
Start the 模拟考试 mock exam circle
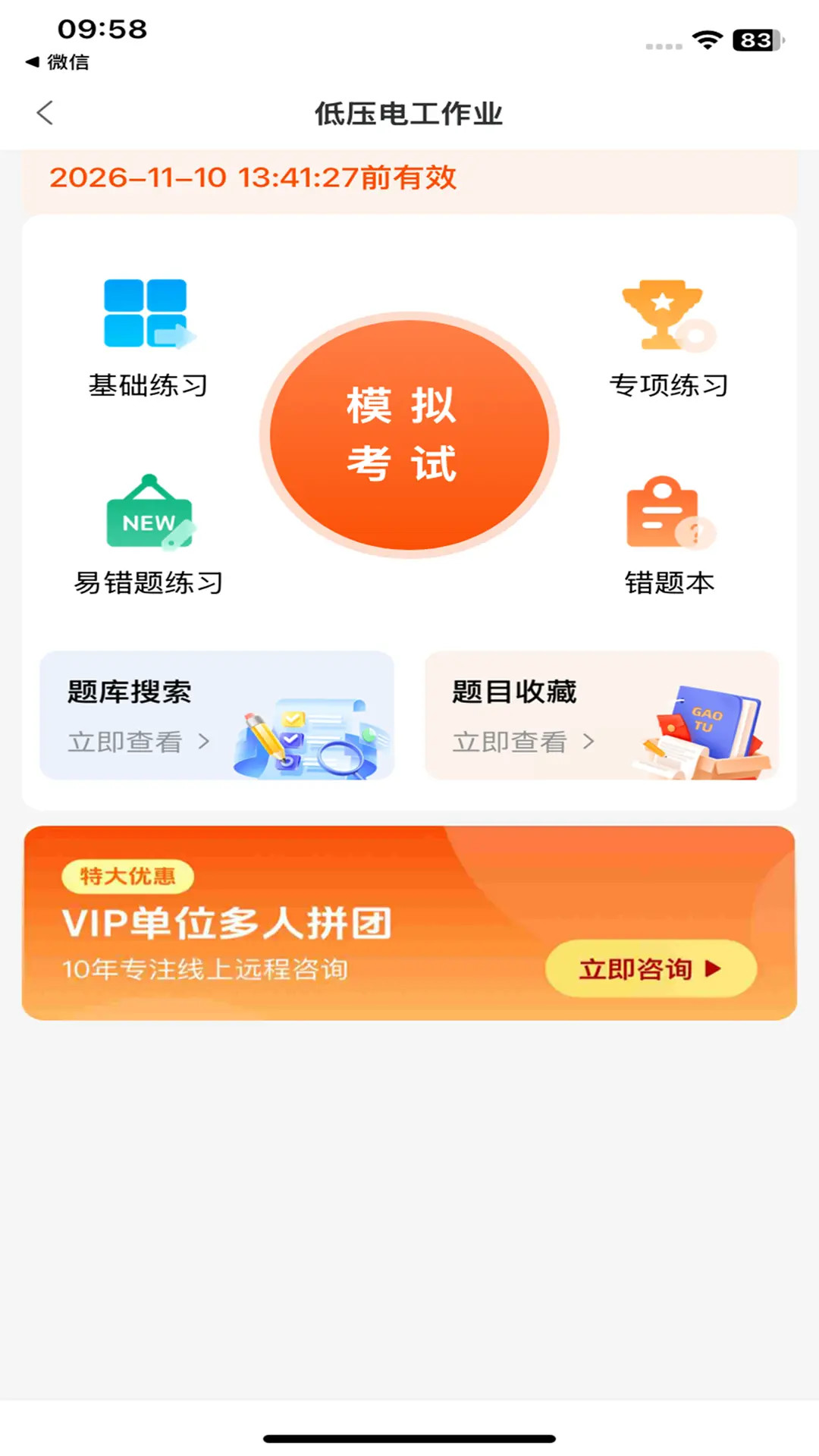tap(409, 434)
